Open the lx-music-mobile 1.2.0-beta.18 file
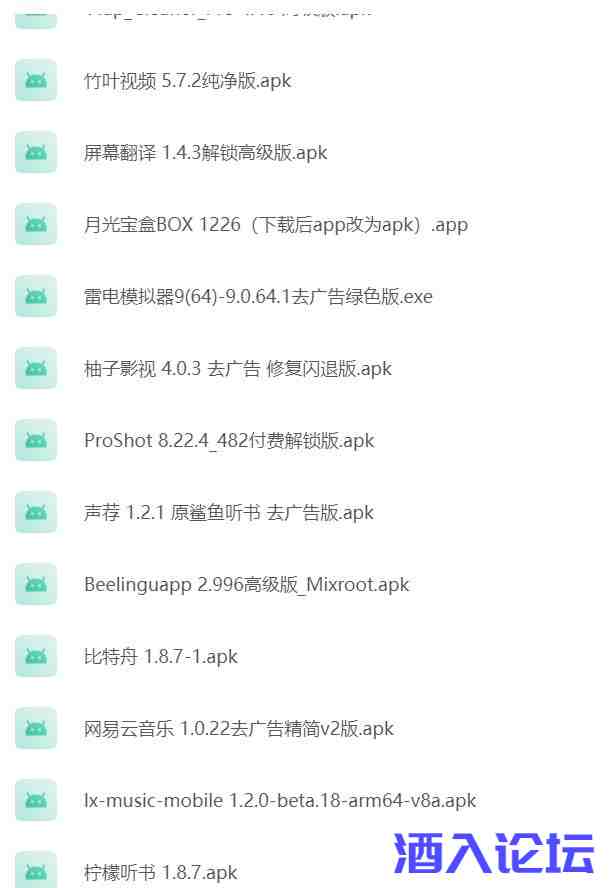Screen dimensions: 609x888 (x=280, y=801)
